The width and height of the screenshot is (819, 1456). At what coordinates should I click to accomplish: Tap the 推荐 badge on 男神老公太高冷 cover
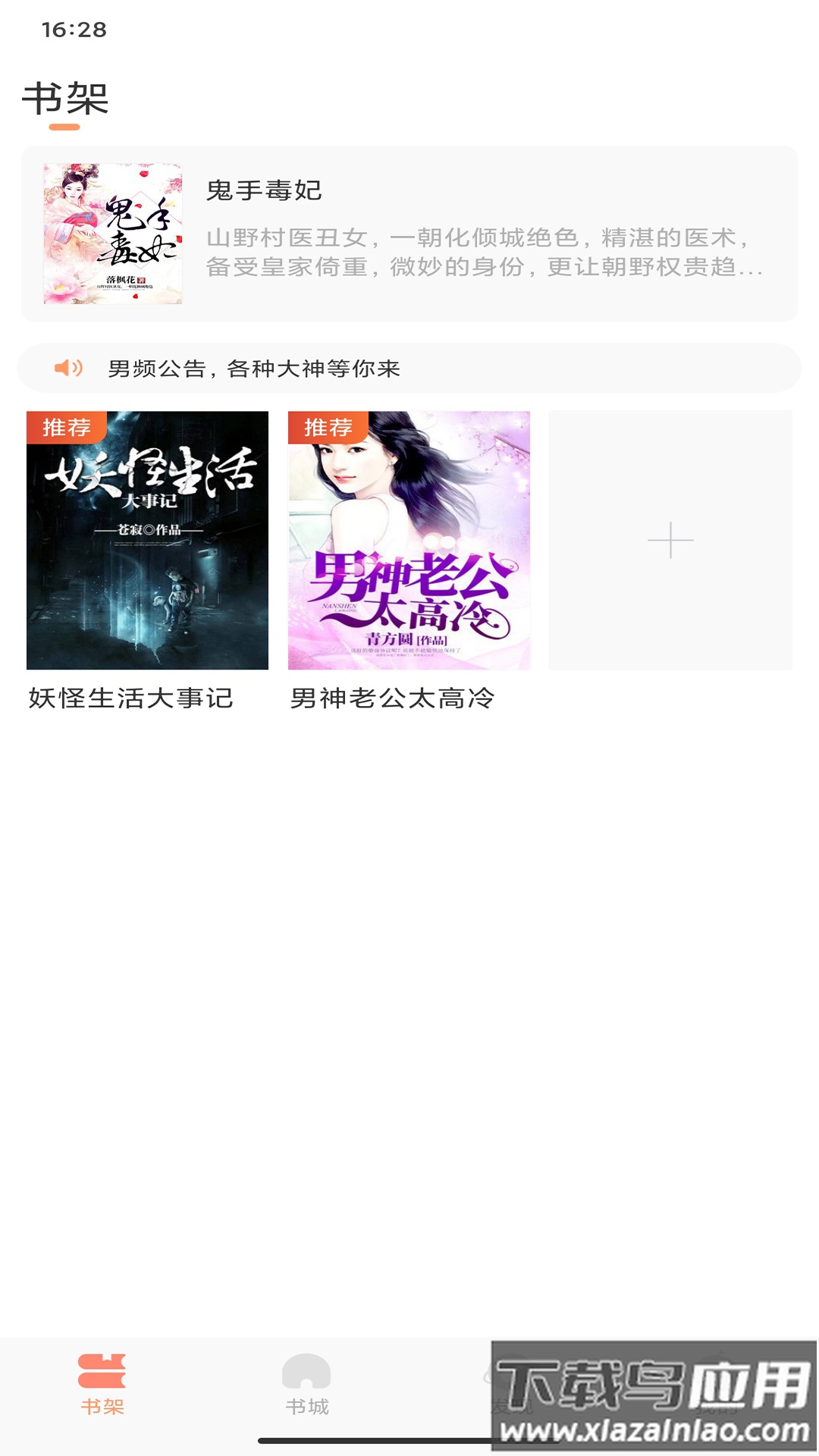326,429
